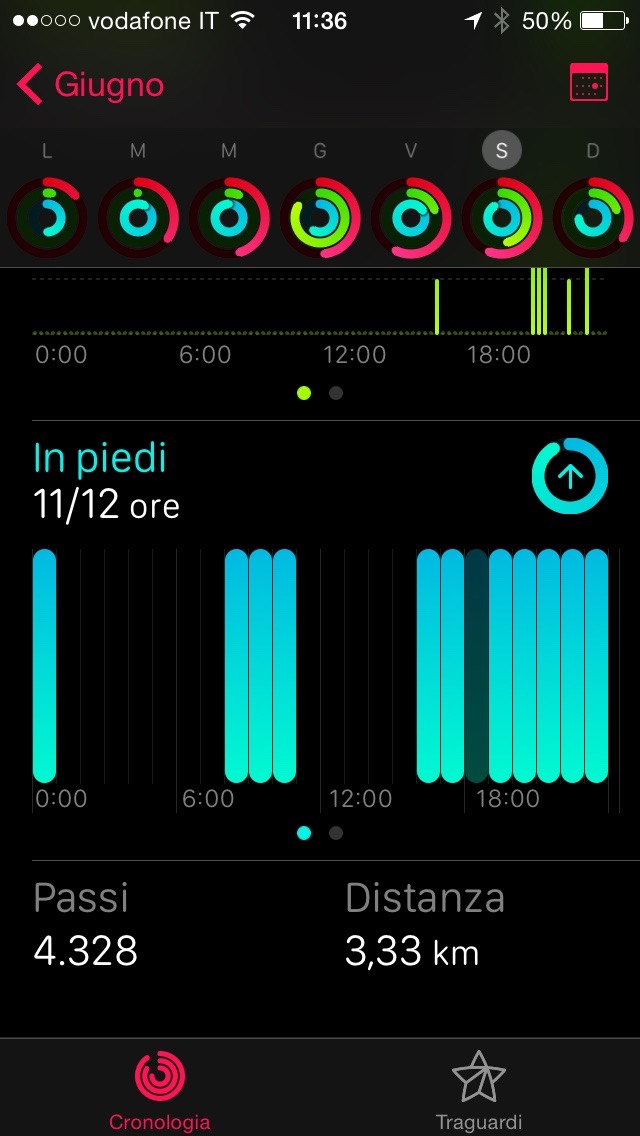Switch to the Cronologia tab
Image resolution: width=640 pixels, height=1136 pixels.
click(160, 1090)
